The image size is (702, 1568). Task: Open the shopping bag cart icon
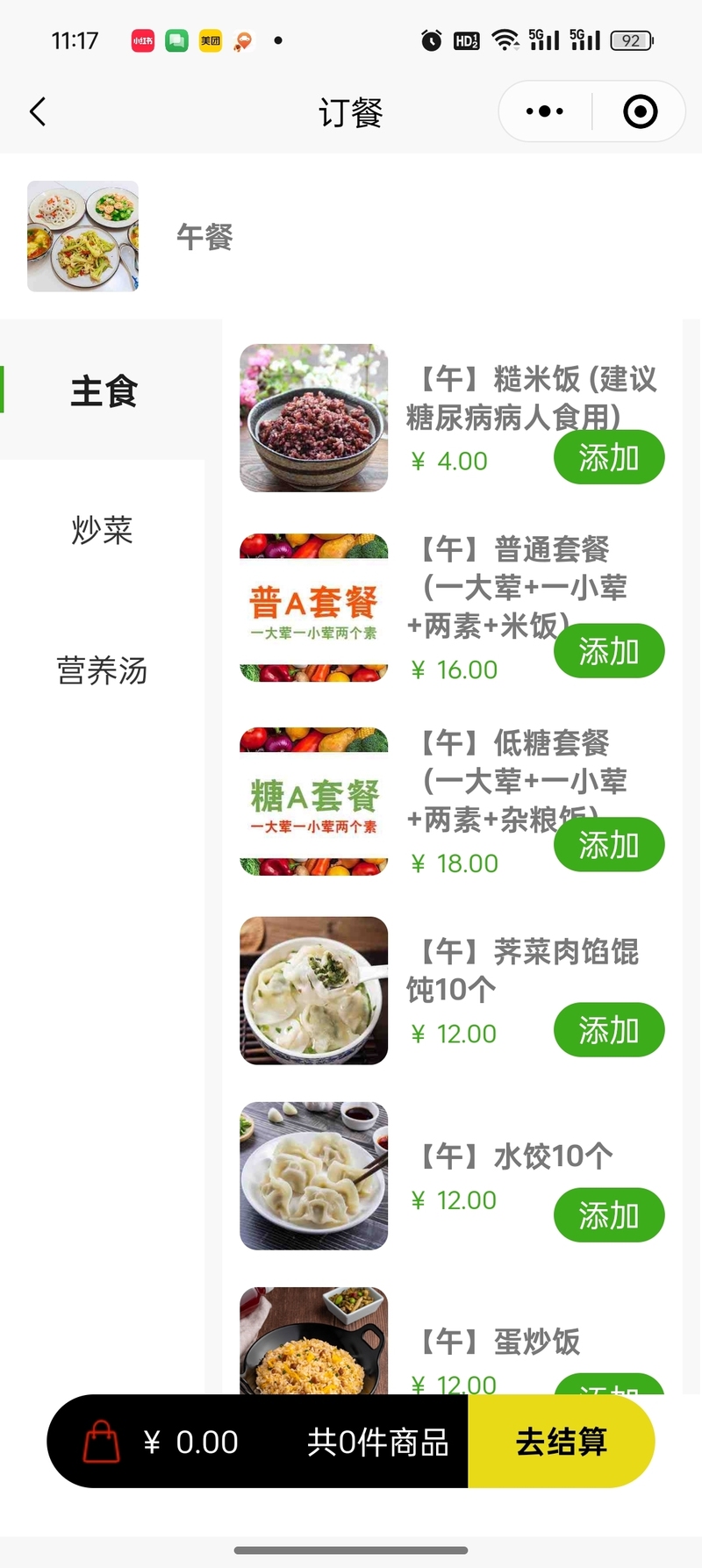(101, 1441)
